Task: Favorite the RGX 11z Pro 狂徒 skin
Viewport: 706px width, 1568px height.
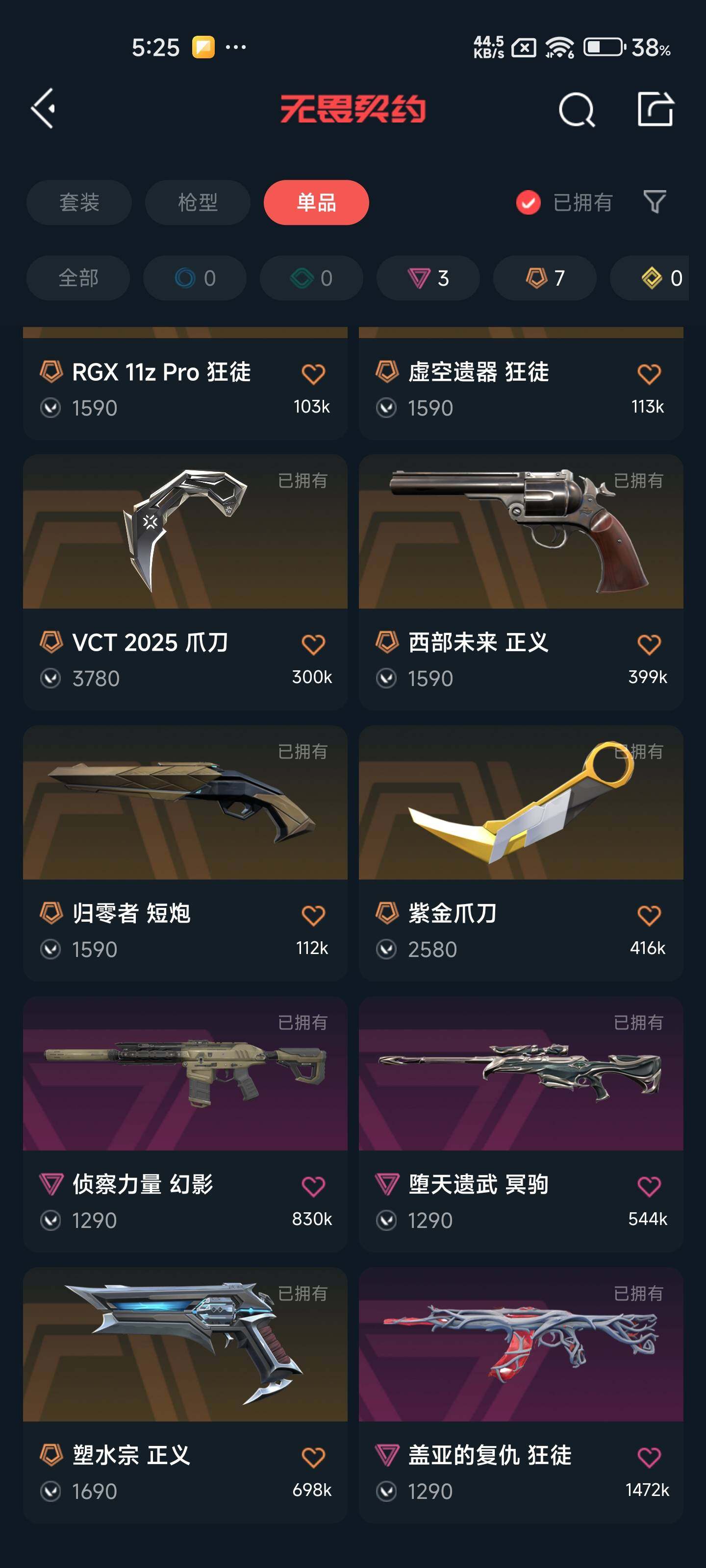Action: (x=313, y=373)
